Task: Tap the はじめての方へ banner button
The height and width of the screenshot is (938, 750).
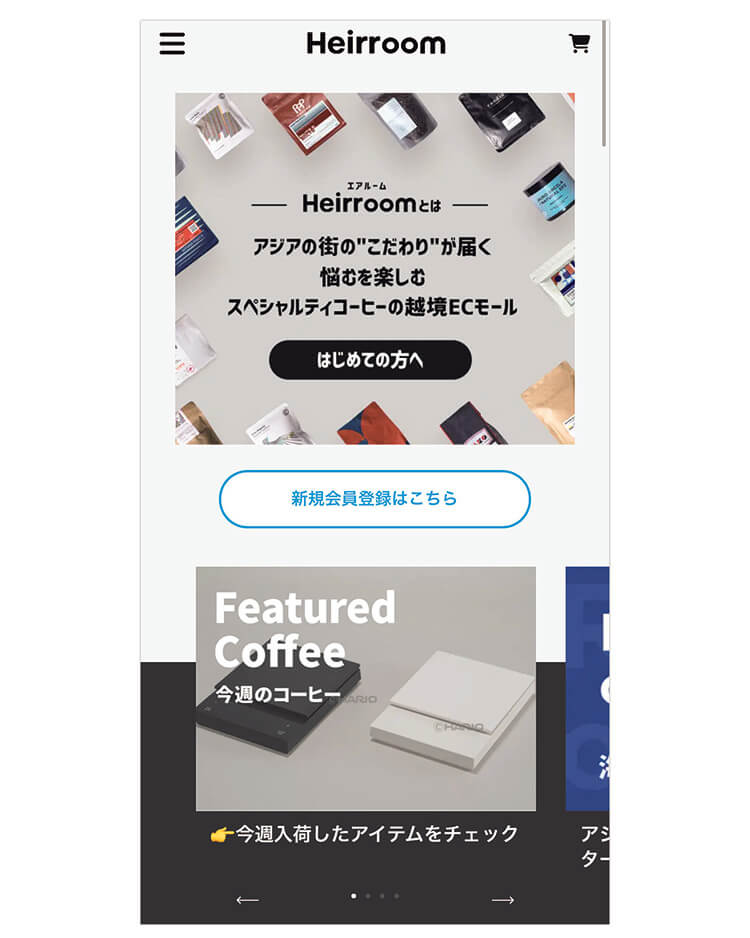Action: coord(370,360)
